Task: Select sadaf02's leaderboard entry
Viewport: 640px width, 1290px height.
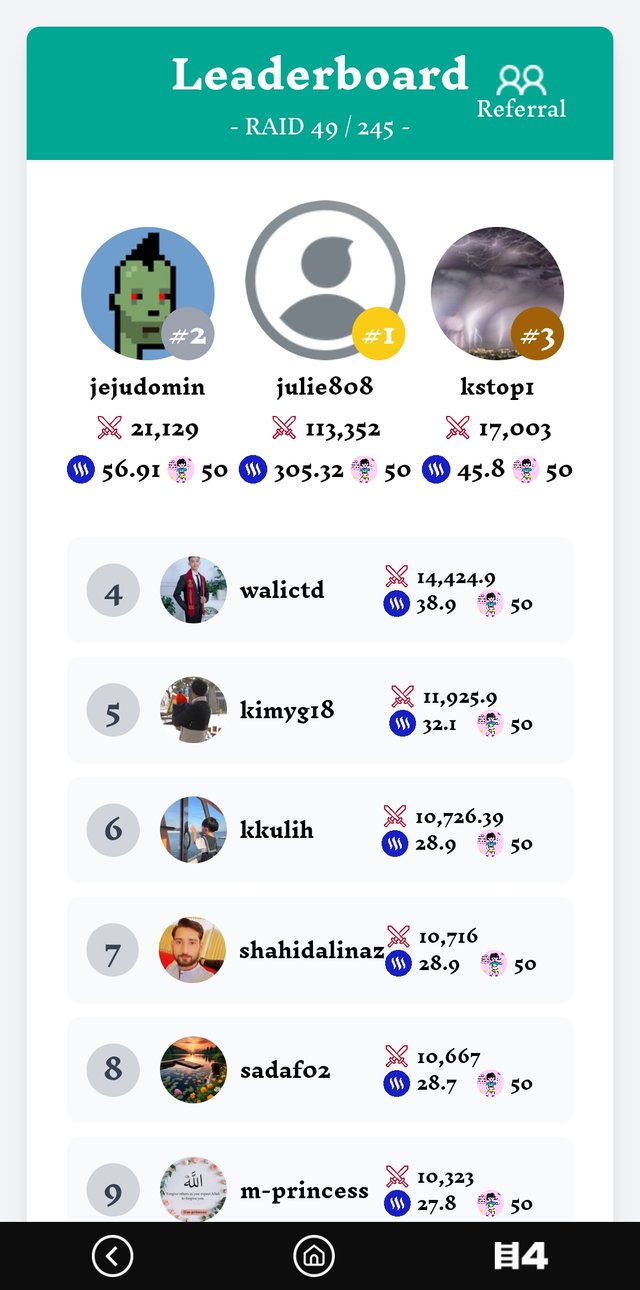Action: pyautogui.click(x=320, y=1070)
